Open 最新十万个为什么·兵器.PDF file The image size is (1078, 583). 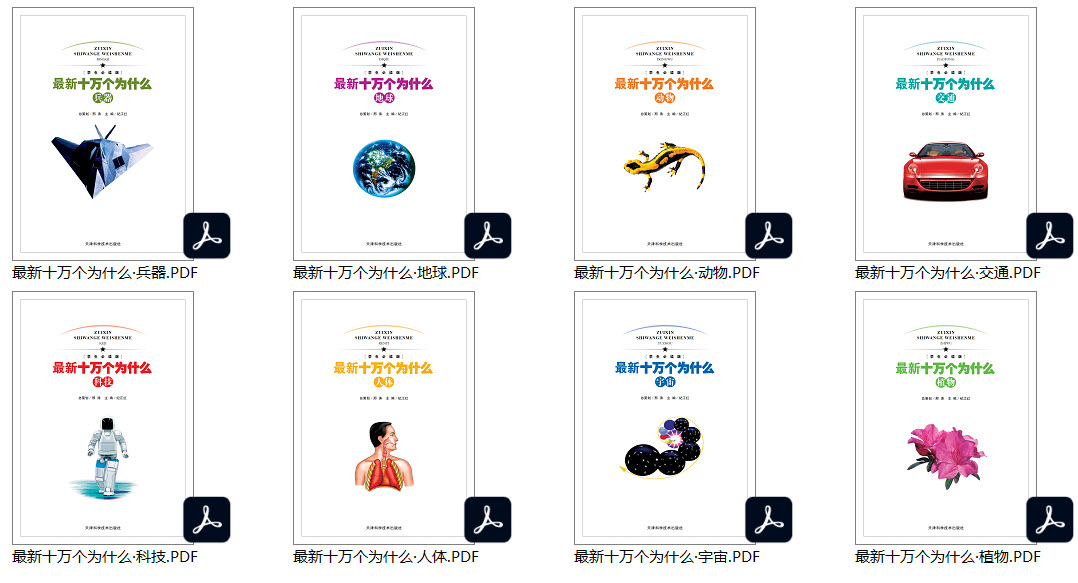pyautogui.click(x=103, y=135)
